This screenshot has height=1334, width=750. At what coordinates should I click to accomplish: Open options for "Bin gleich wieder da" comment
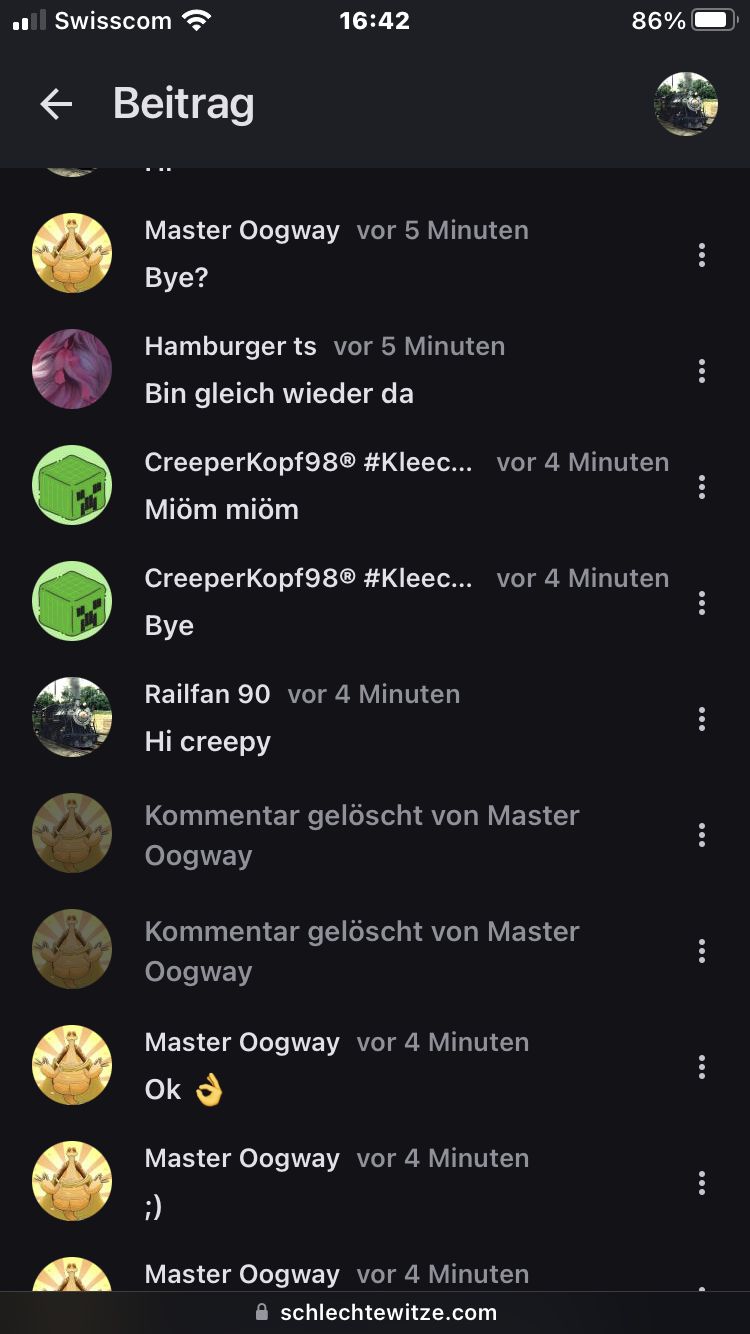click(702, 371)
